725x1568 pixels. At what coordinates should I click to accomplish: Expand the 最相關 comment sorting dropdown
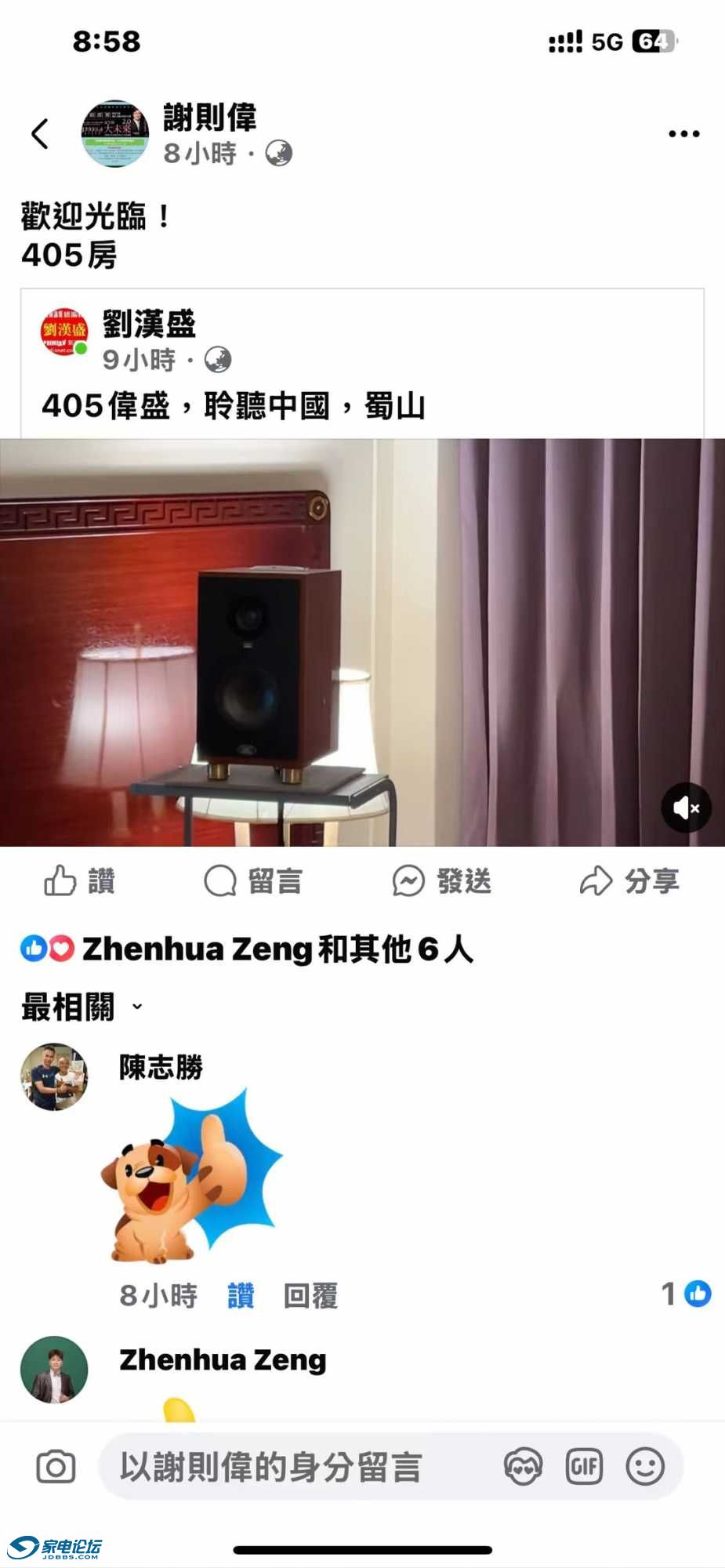[x=82, y=1007]
